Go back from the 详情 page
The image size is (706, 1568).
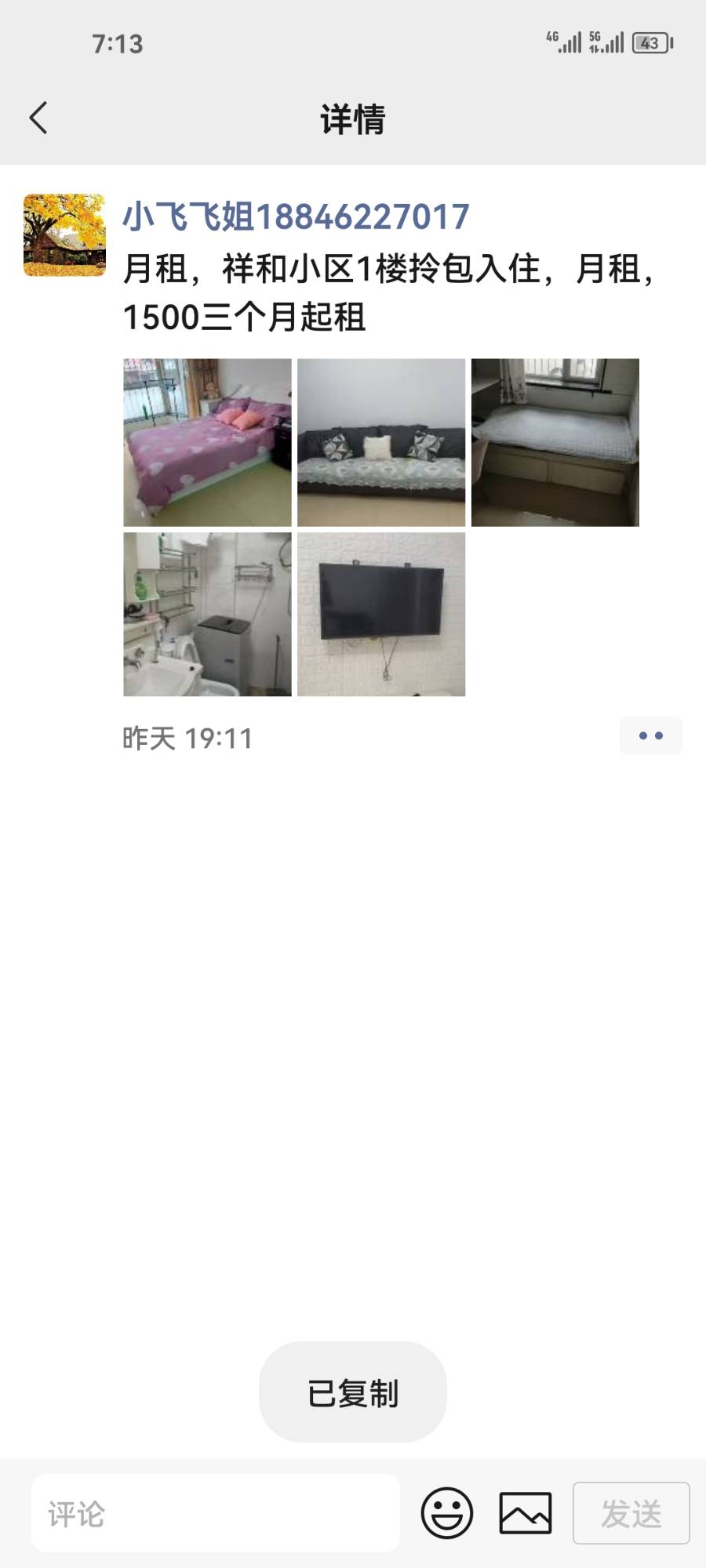point(38,118)
